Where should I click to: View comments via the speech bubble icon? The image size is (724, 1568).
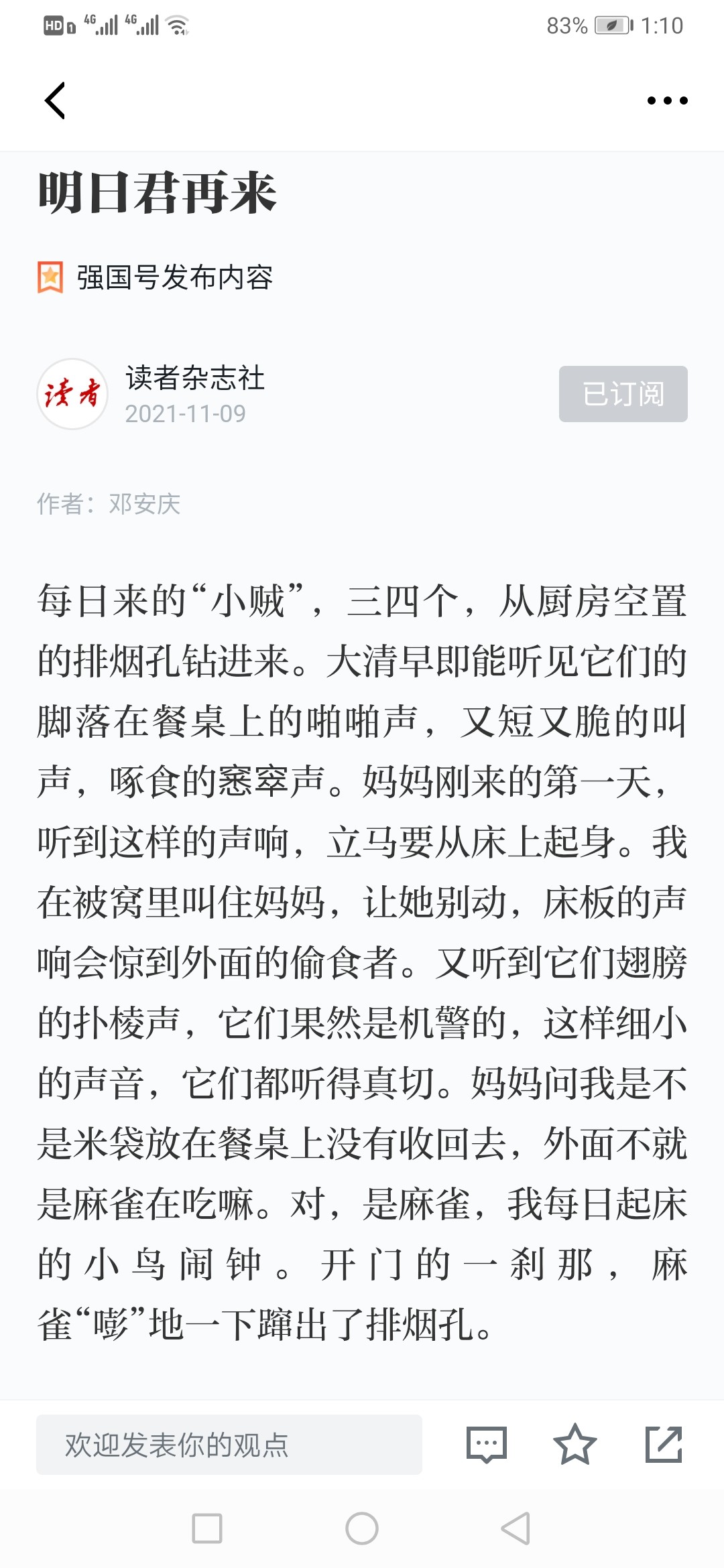tap(487, 1445)
